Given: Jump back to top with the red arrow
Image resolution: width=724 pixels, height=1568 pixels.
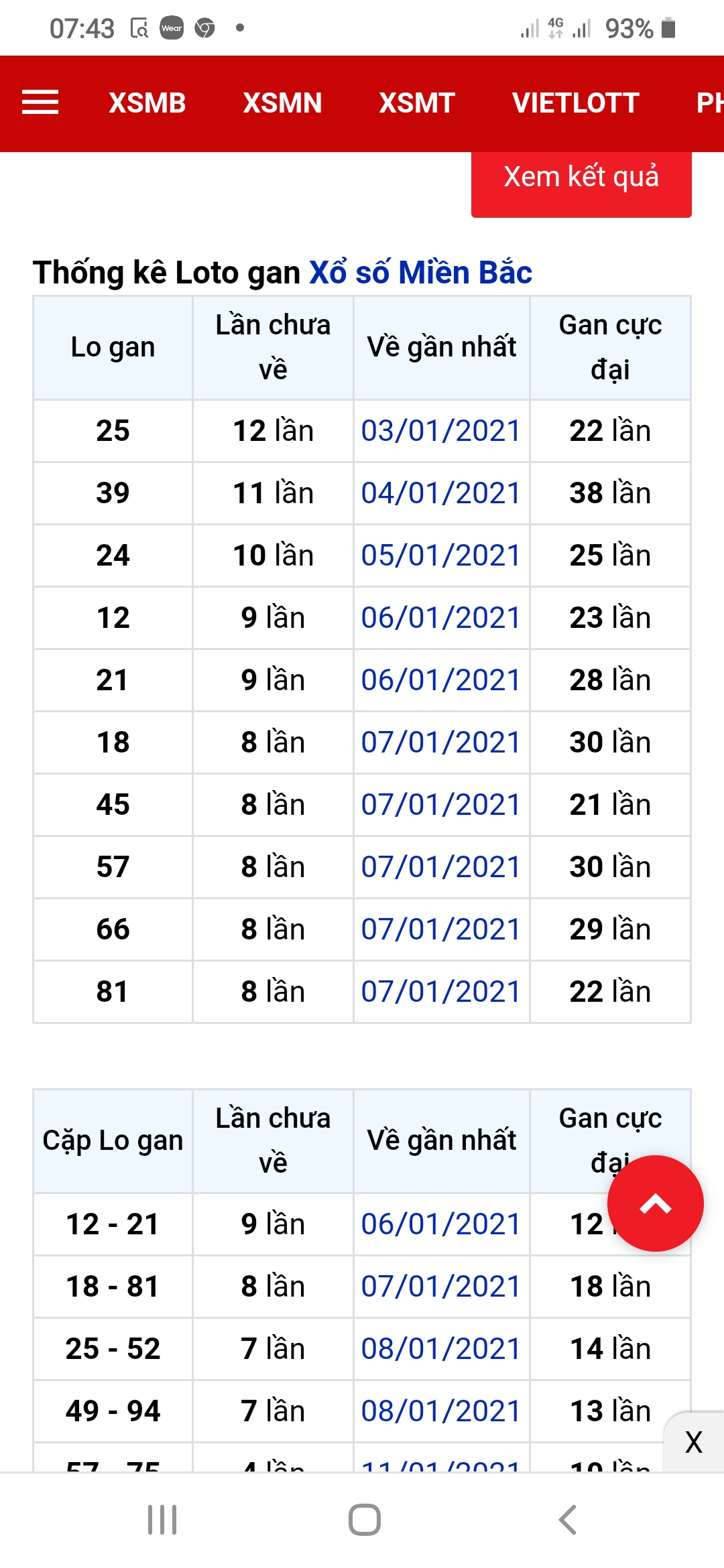Looking at the screenshot, I should click(x=655, y=1203).
